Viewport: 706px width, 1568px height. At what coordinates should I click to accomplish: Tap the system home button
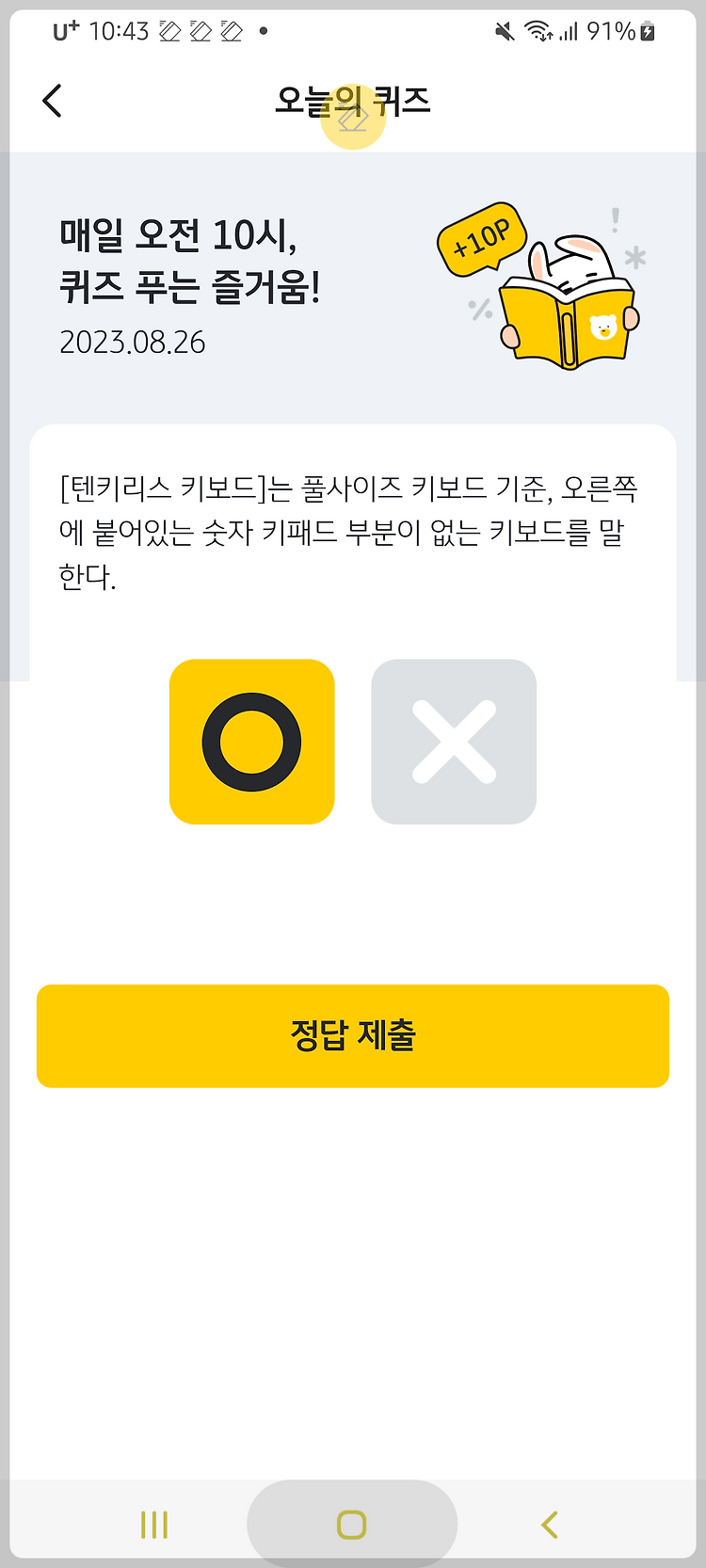tap(352, 1525)
